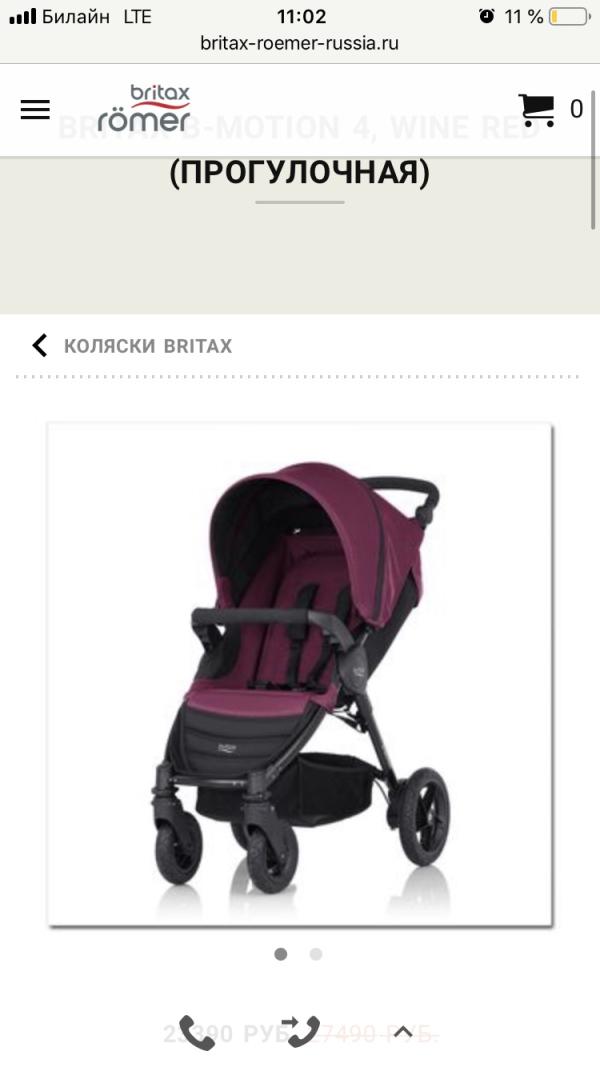
Task: Call the store via phone icon
Action: tap(198, 1032)
